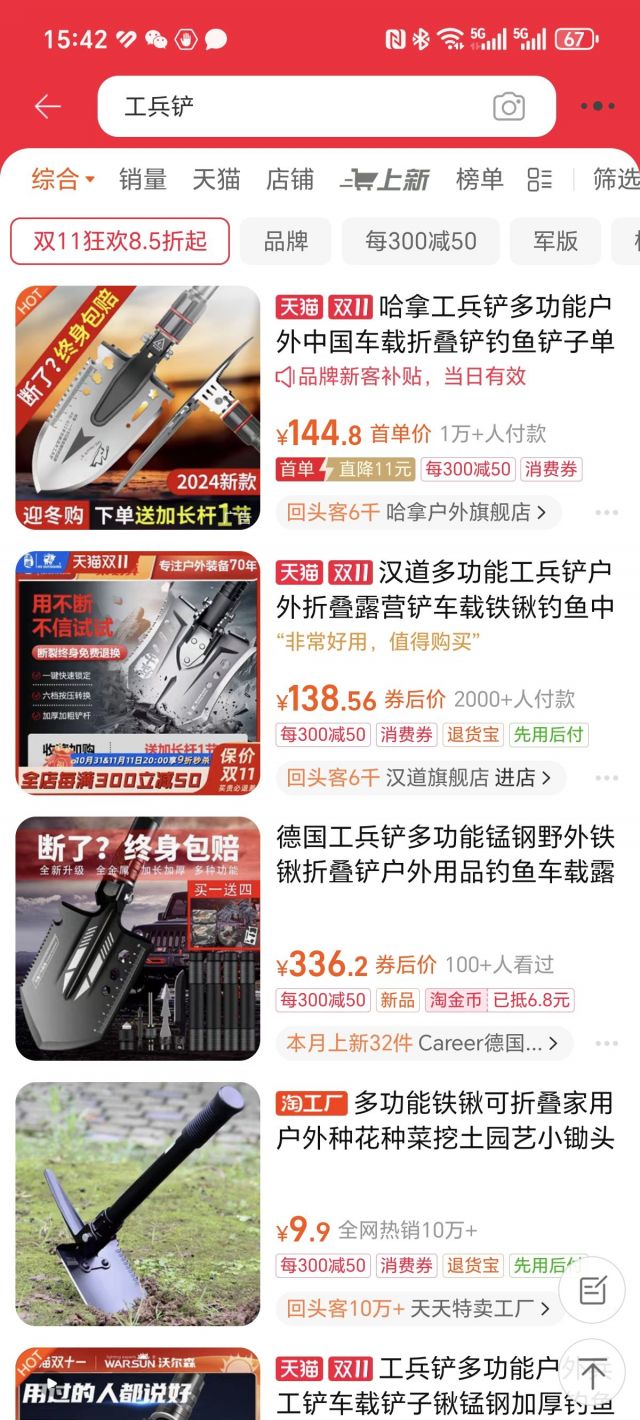This screenshot has width=640, height=1420.
Task: Open the 榜单 ranking tab
Action: pyautogui.click(x=479, y=180)
